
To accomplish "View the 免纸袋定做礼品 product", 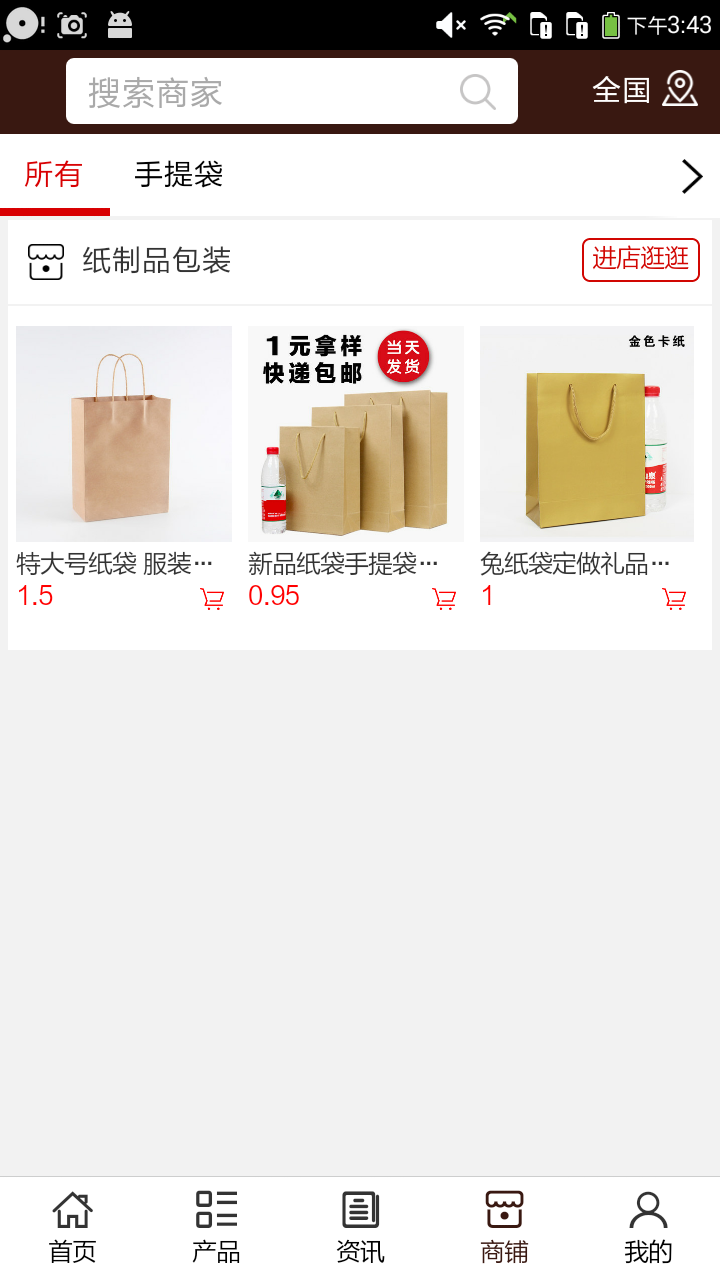I will (587, 434).
